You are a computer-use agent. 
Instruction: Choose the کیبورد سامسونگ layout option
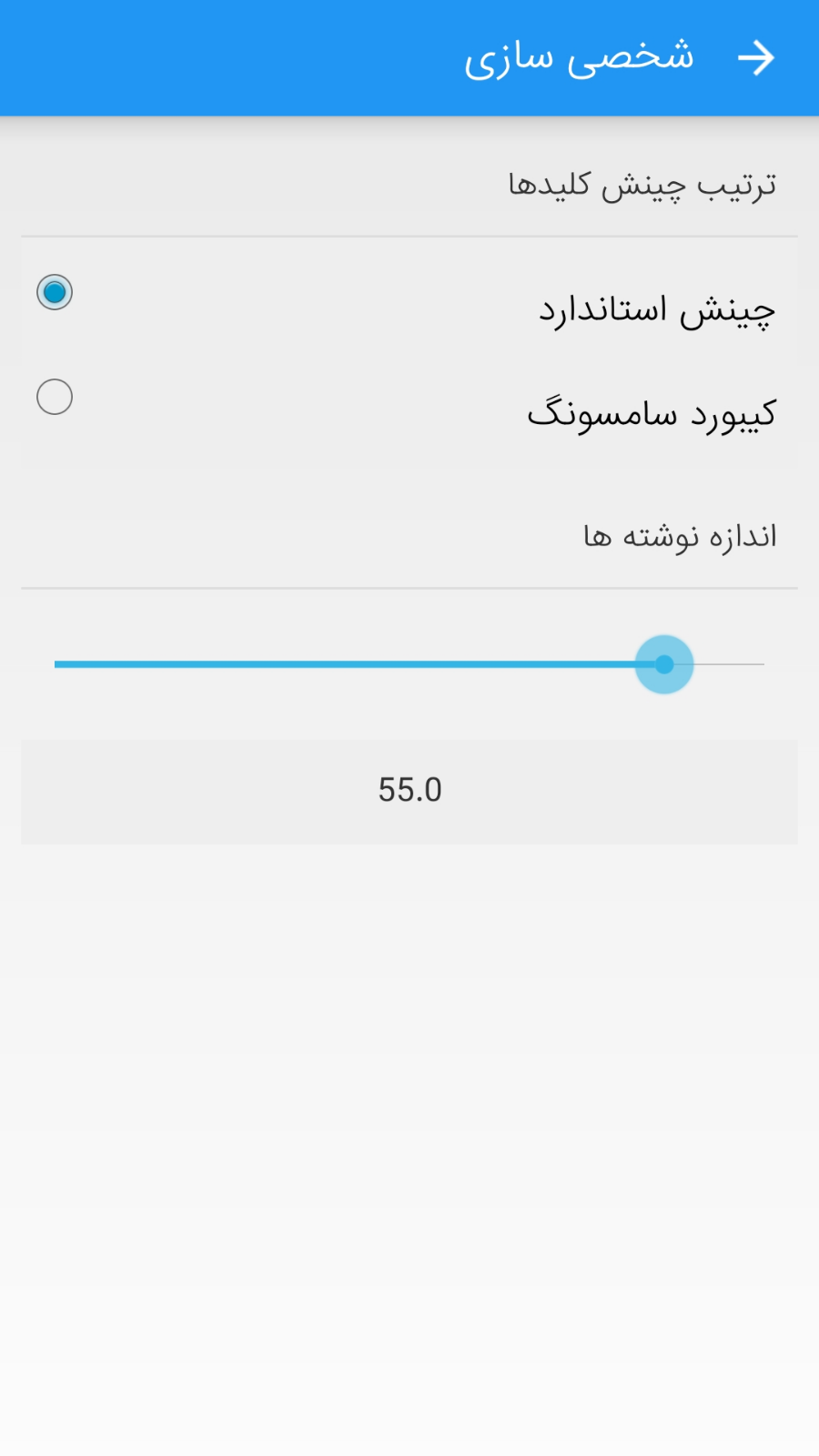(55, 398)
